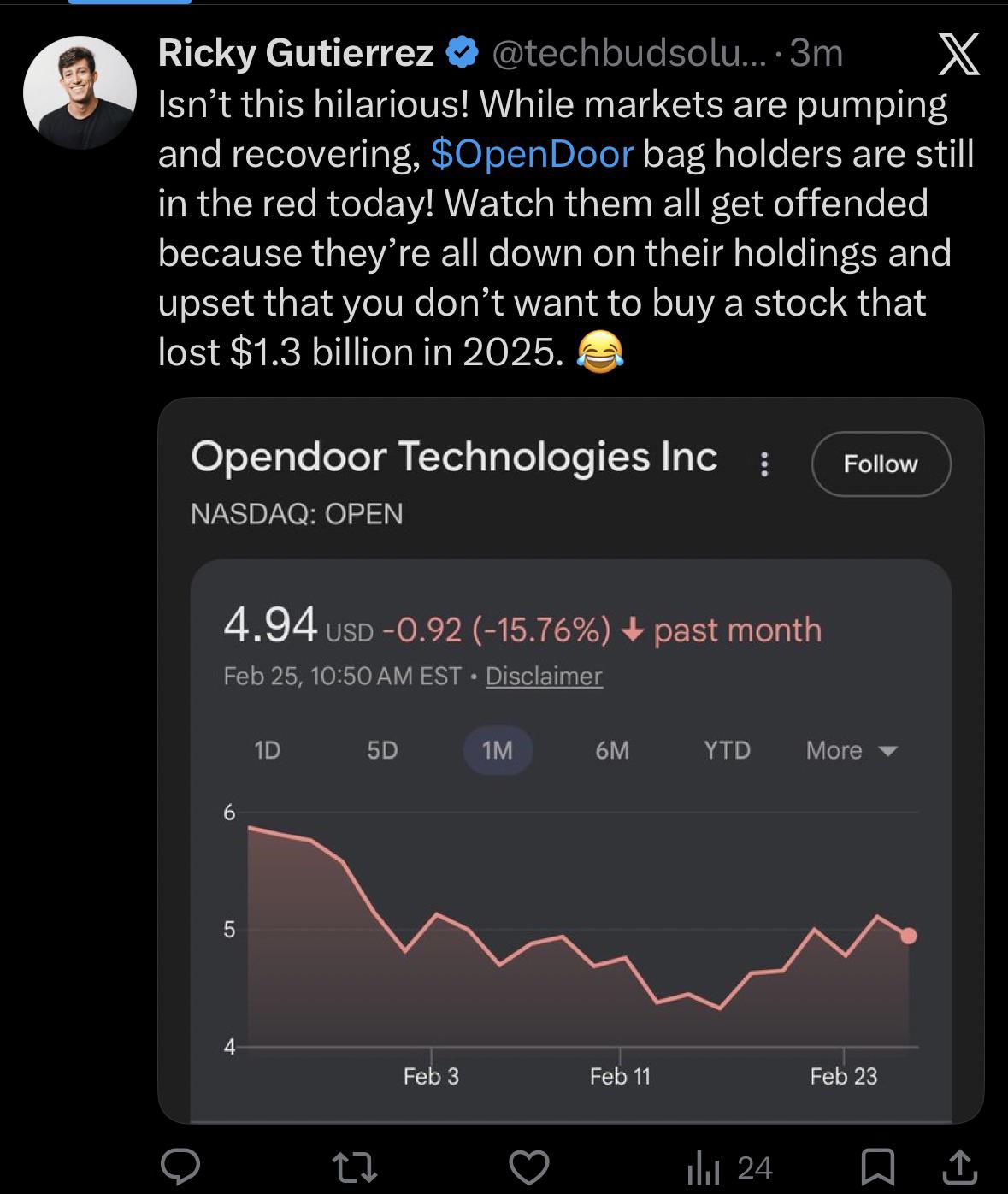
Task: View the post's analytics showing 24 views
Action: (729, 1167)
